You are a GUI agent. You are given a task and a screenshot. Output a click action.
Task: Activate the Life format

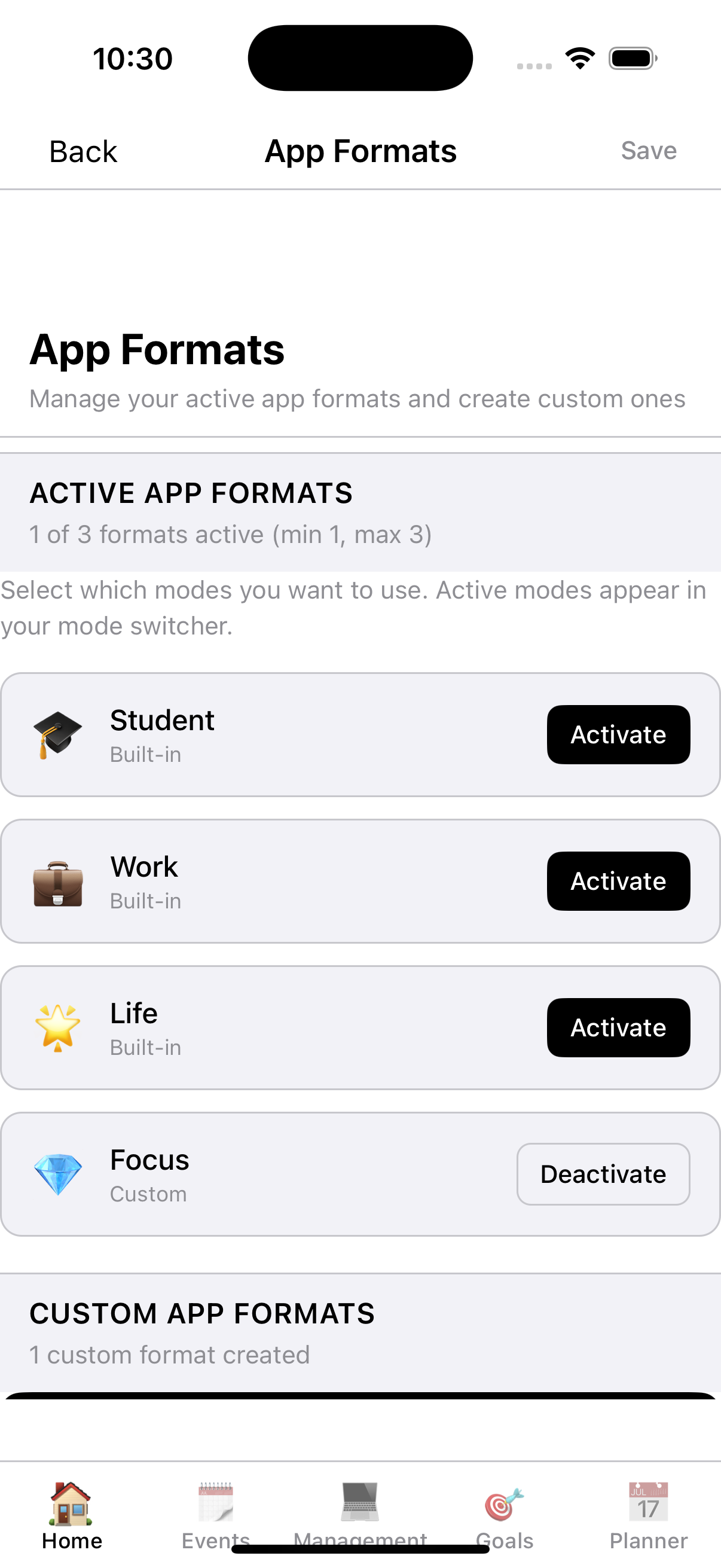pos(618,1028)
